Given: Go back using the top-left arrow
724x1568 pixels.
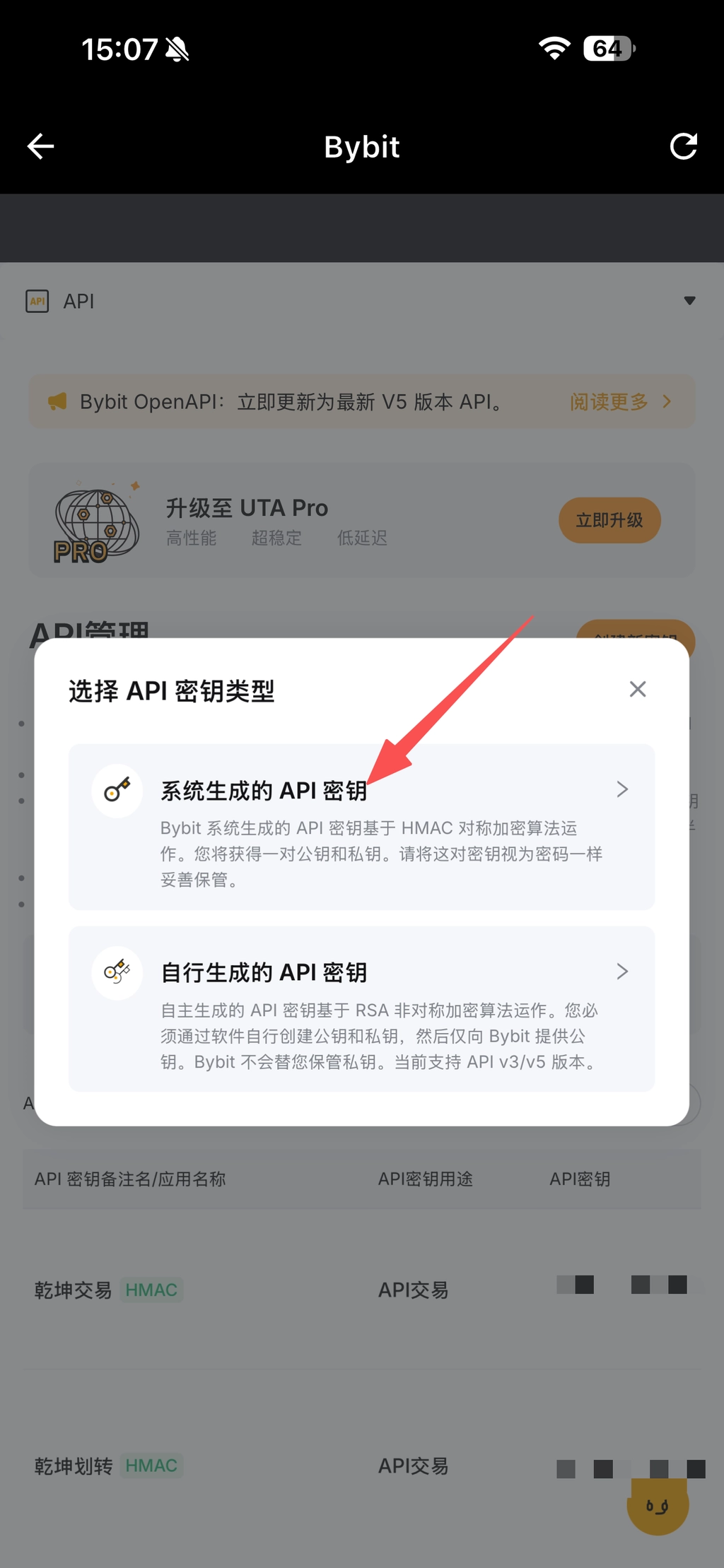Looking at the screenshot, I should (x=41, y=146).
